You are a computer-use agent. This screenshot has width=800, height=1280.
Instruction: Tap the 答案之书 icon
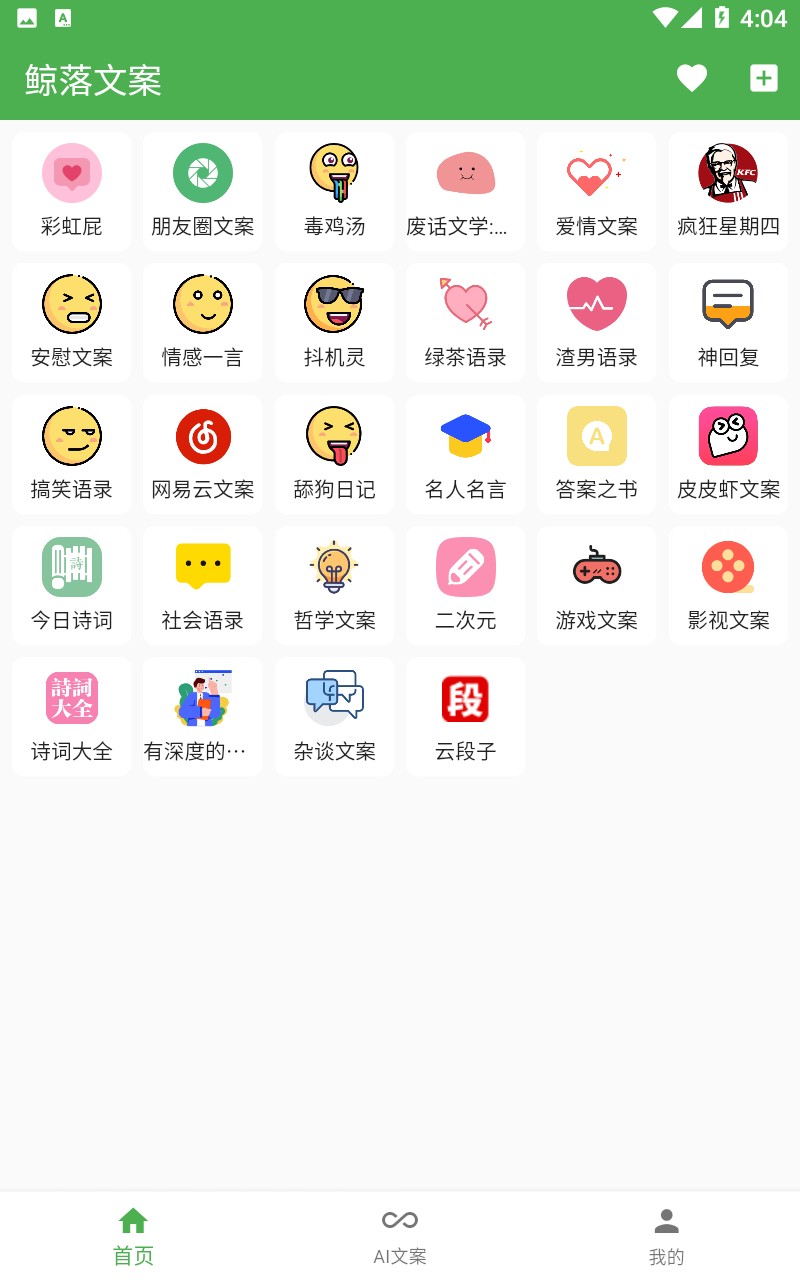tap(596, 453)
